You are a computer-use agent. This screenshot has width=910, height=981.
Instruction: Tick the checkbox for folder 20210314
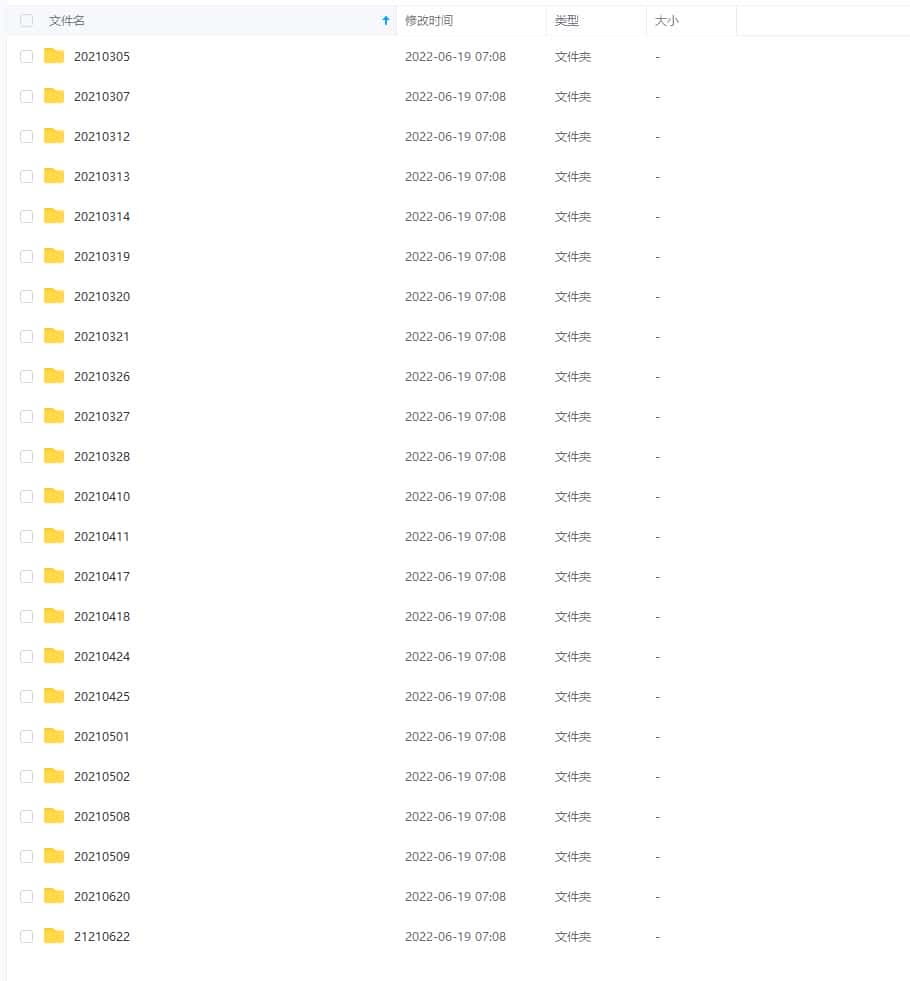[x=27, y=217]
